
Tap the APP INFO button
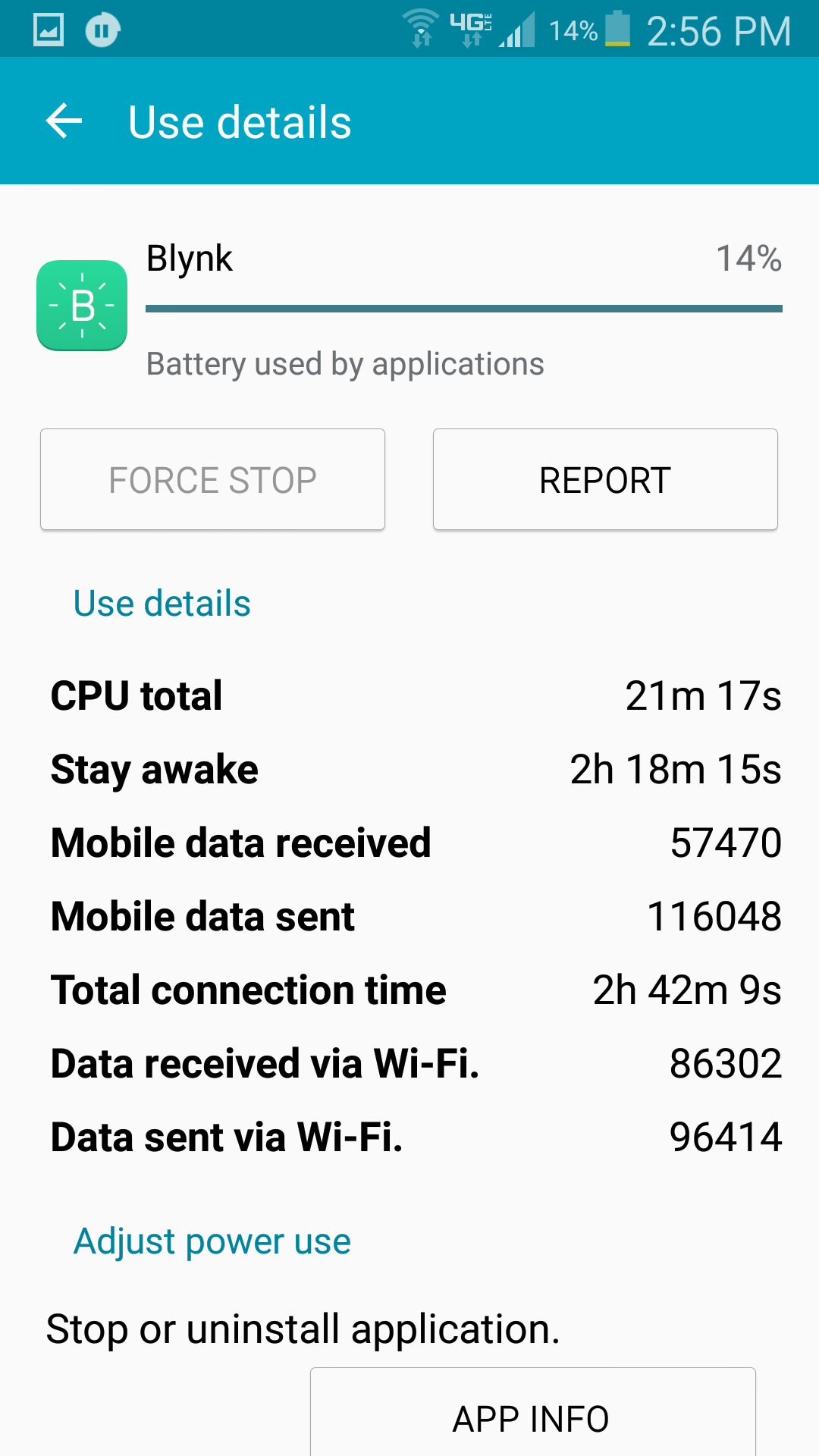click(532, 1419)
